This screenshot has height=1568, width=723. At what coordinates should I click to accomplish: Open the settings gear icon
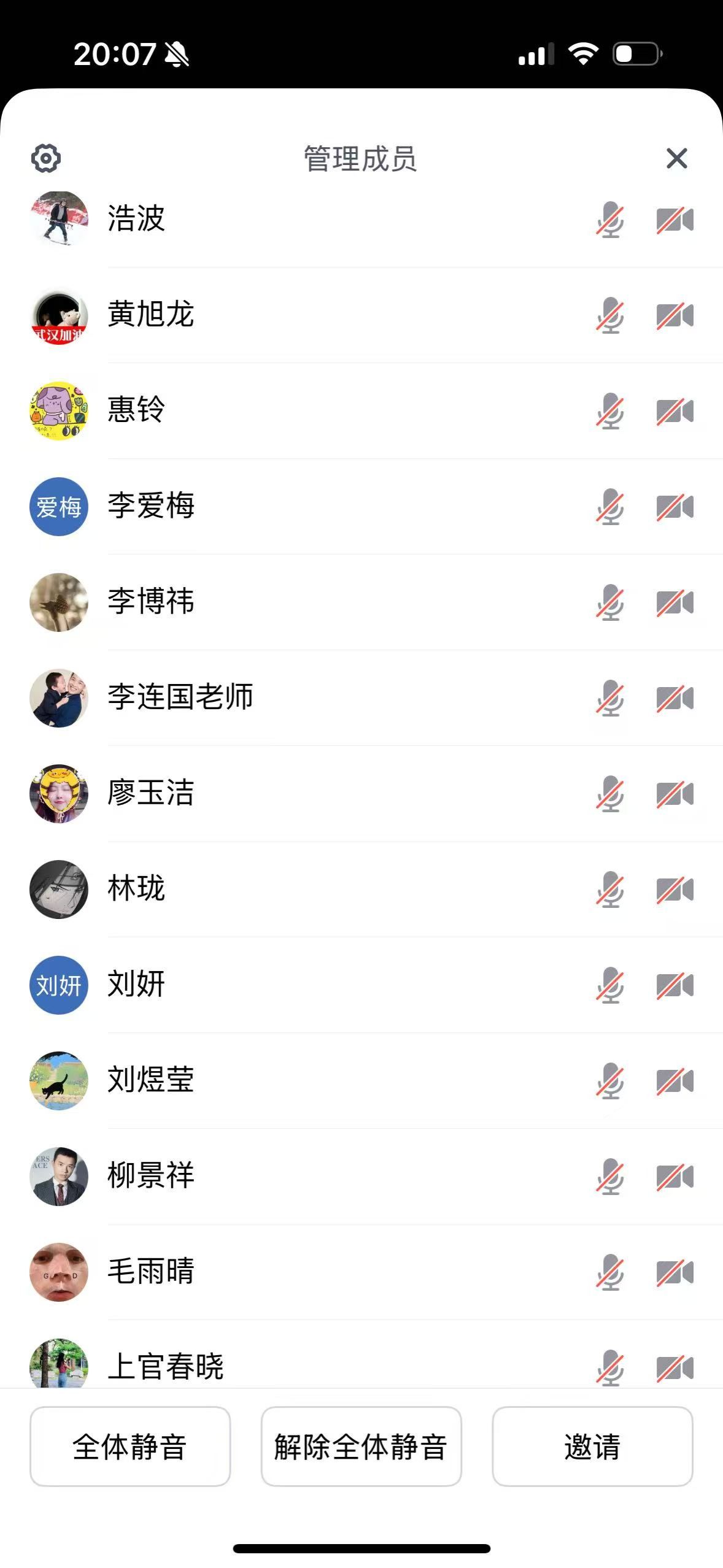46,158
